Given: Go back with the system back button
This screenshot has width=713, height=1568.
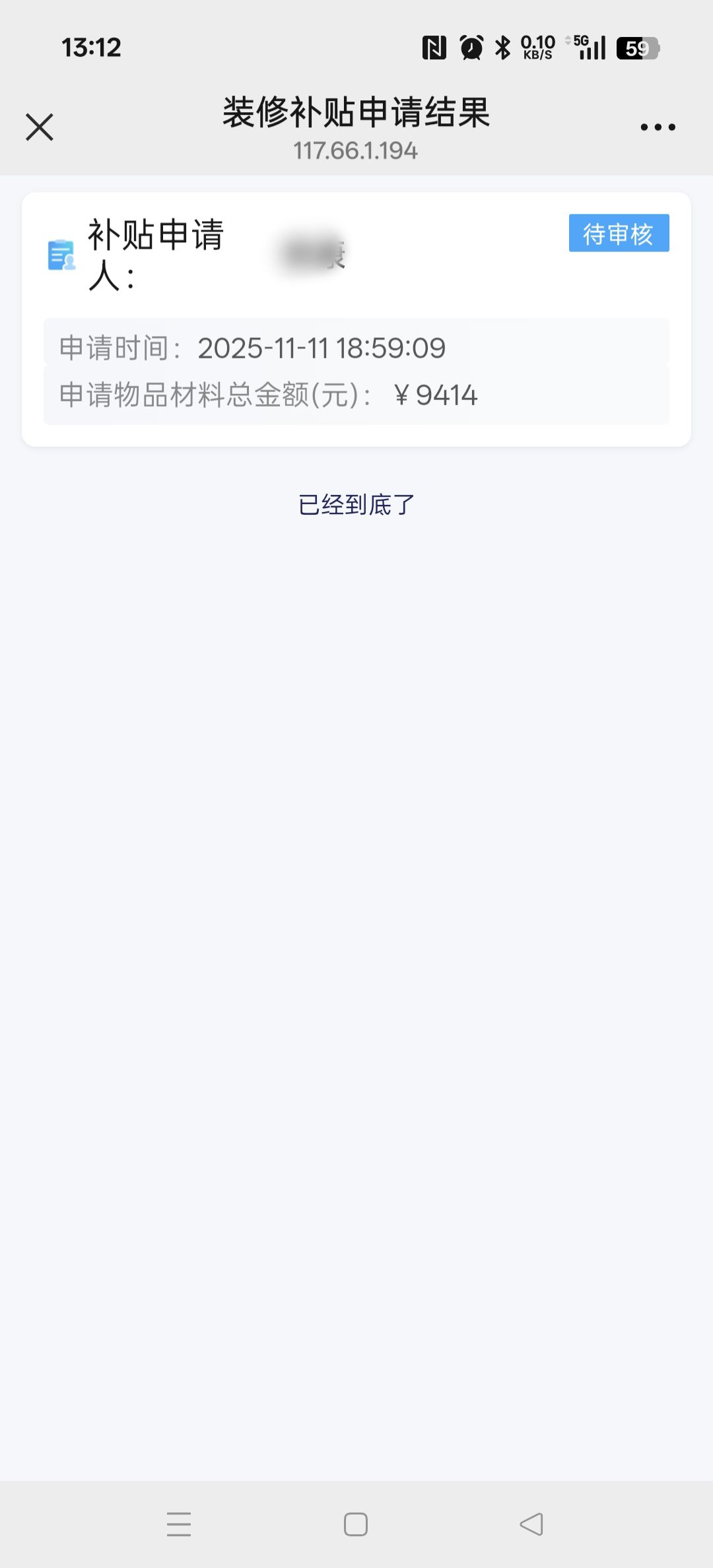Looking at the screenshot, I should 531,1524.
